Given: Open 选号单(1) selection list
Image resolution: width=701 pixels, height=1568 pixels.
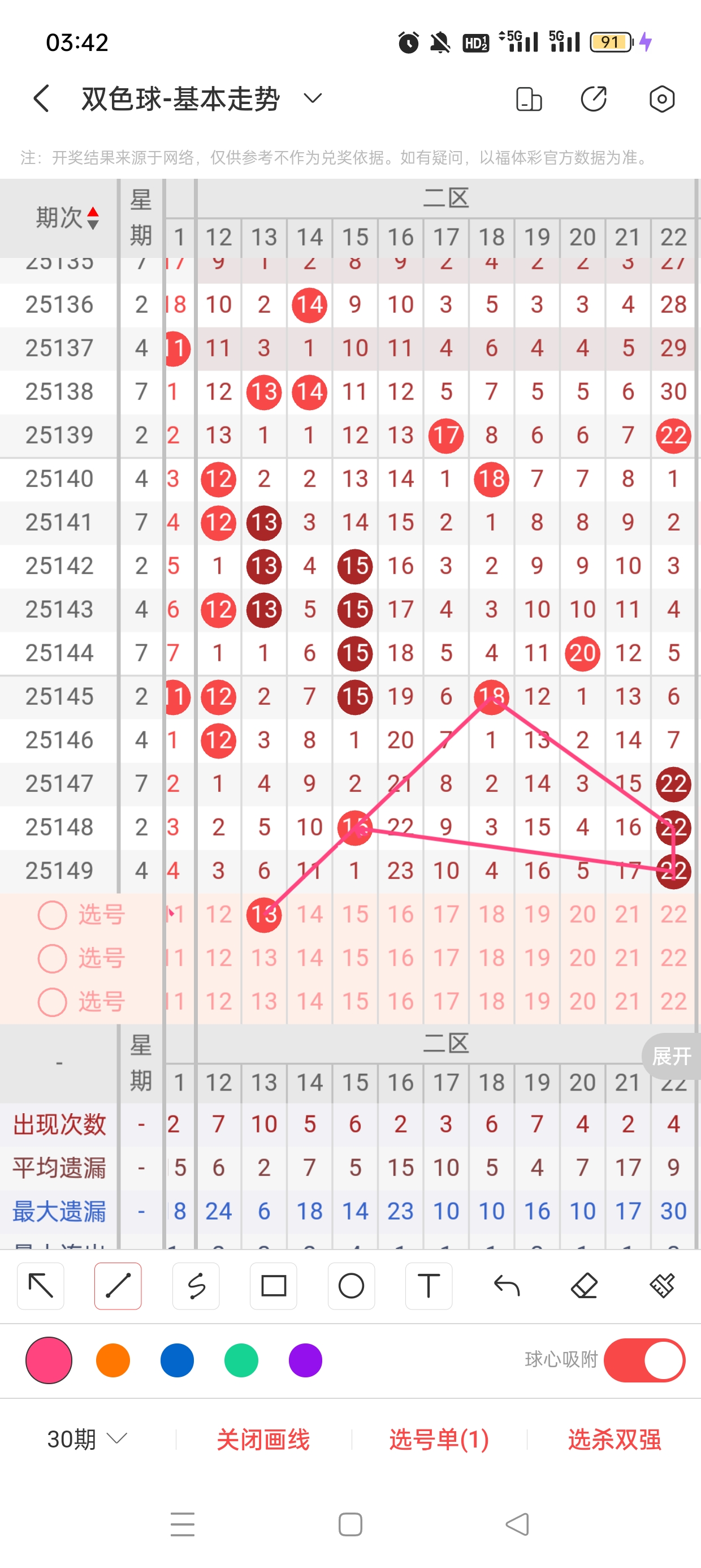Looking at the screenshot, I should pyautogui.click(x=439, y=1440).
